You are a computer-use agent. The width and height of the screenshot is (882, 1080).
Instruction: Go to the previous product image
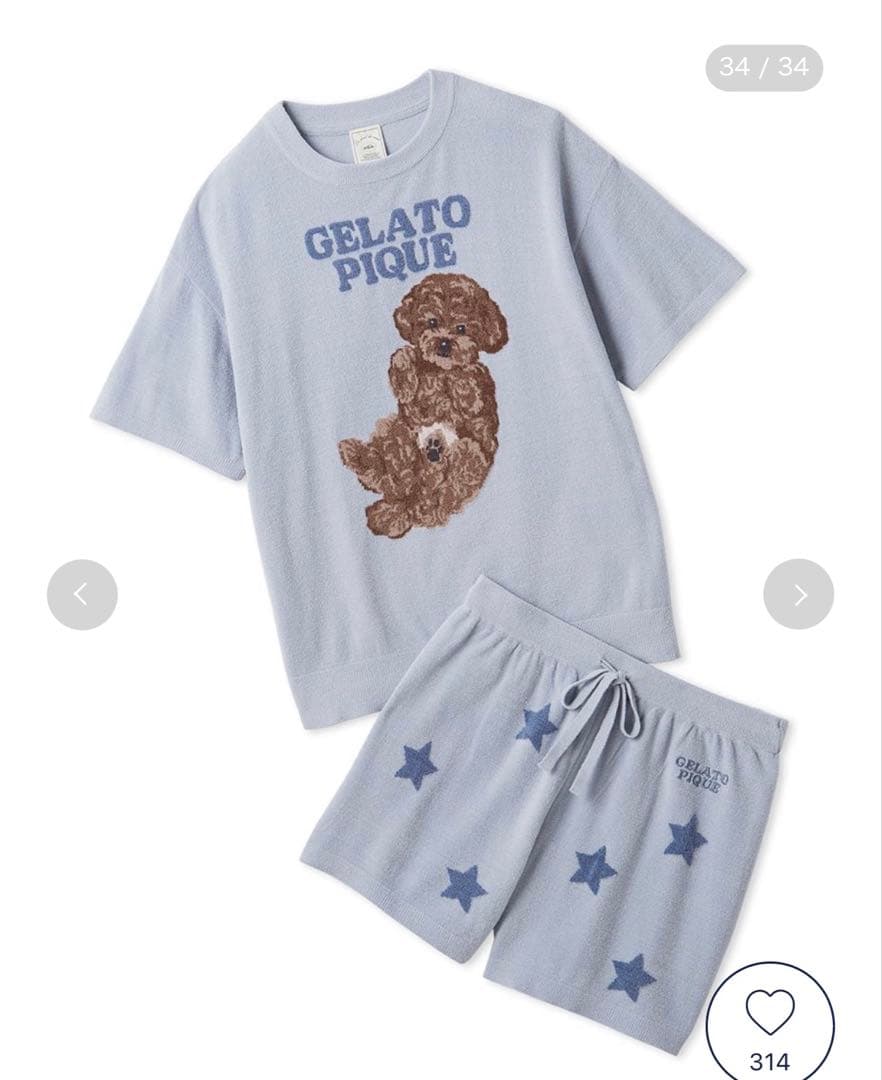82,594
